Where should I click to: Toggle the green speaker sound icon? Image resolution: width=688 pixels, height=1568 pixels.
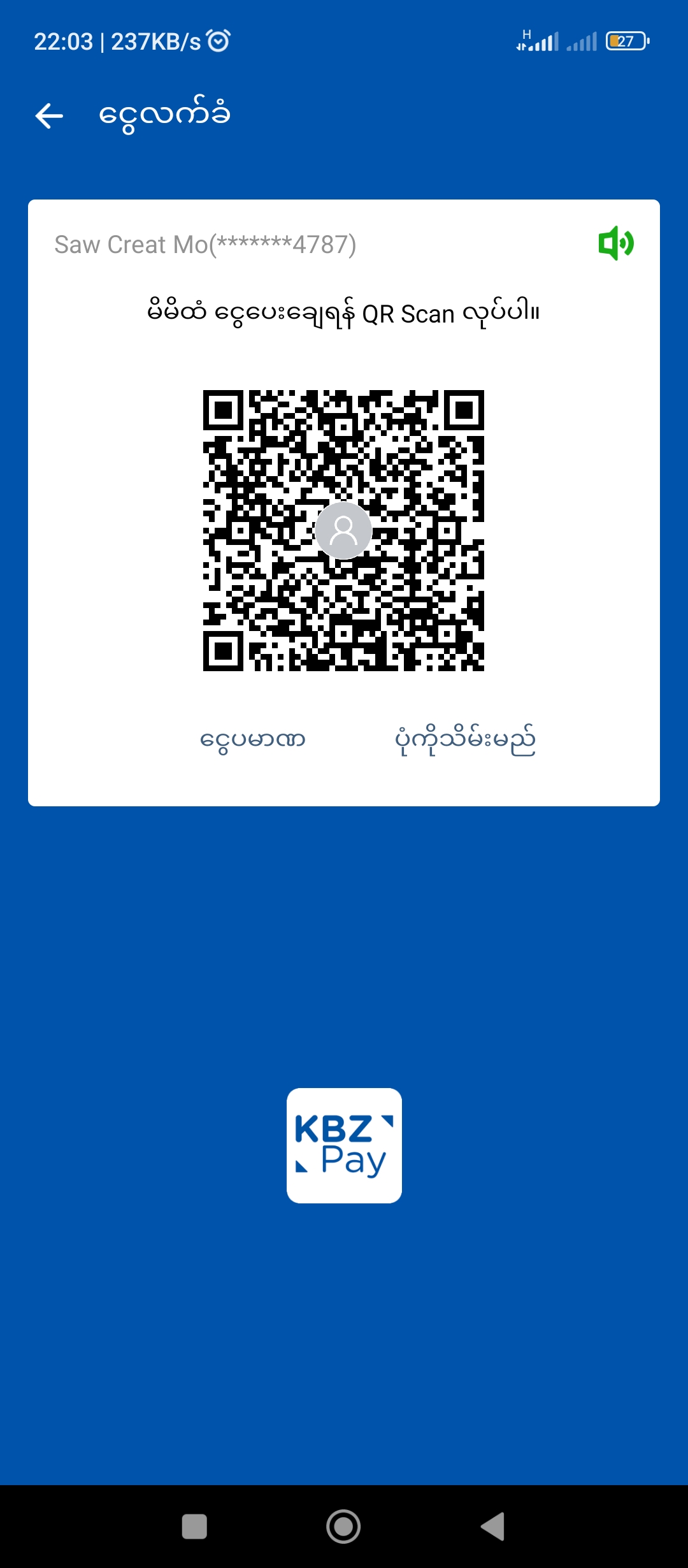click(615, 243)
